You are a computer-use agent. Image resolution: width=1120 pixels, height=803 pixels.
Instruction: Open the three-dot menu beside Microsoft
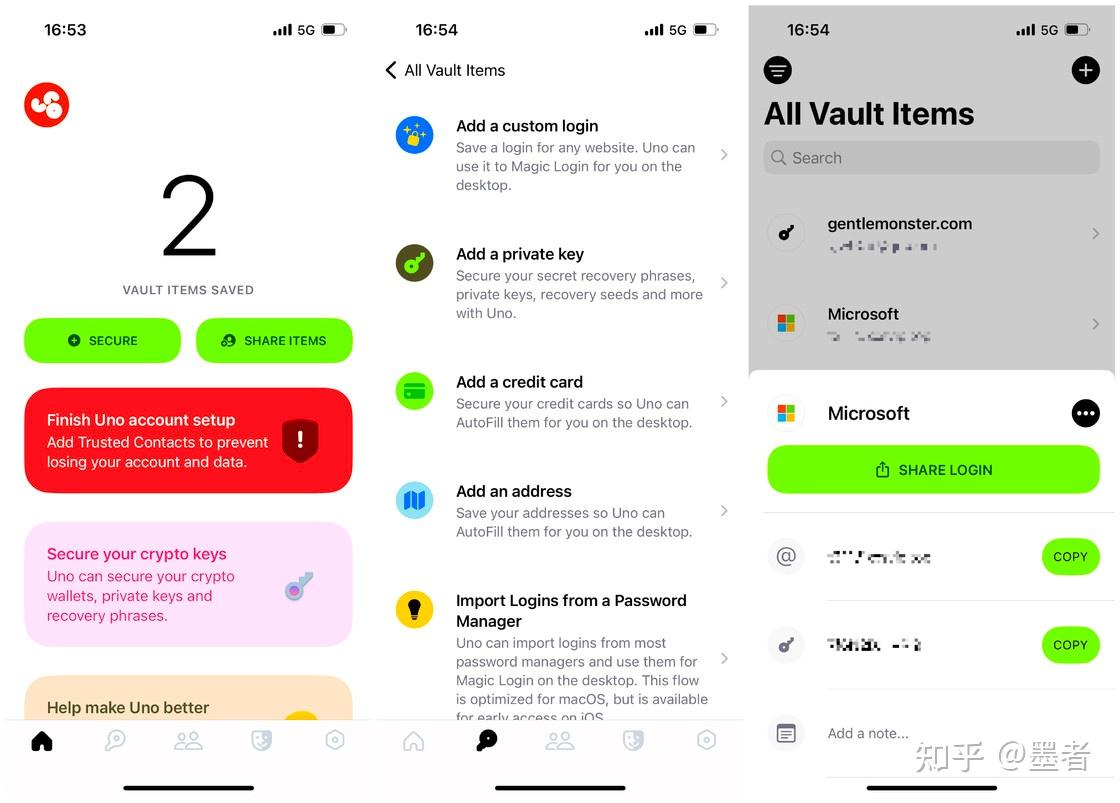1085,413
